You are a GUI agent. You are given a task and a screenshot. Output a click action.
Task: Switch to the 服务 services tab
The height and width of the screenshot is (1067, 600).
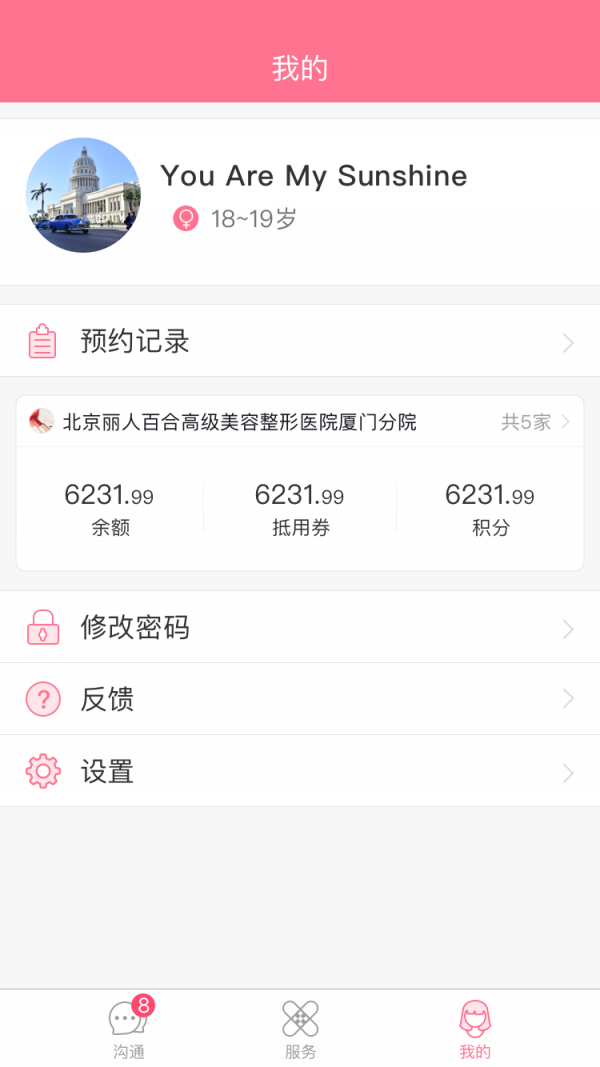click(x=300, y=1029)
